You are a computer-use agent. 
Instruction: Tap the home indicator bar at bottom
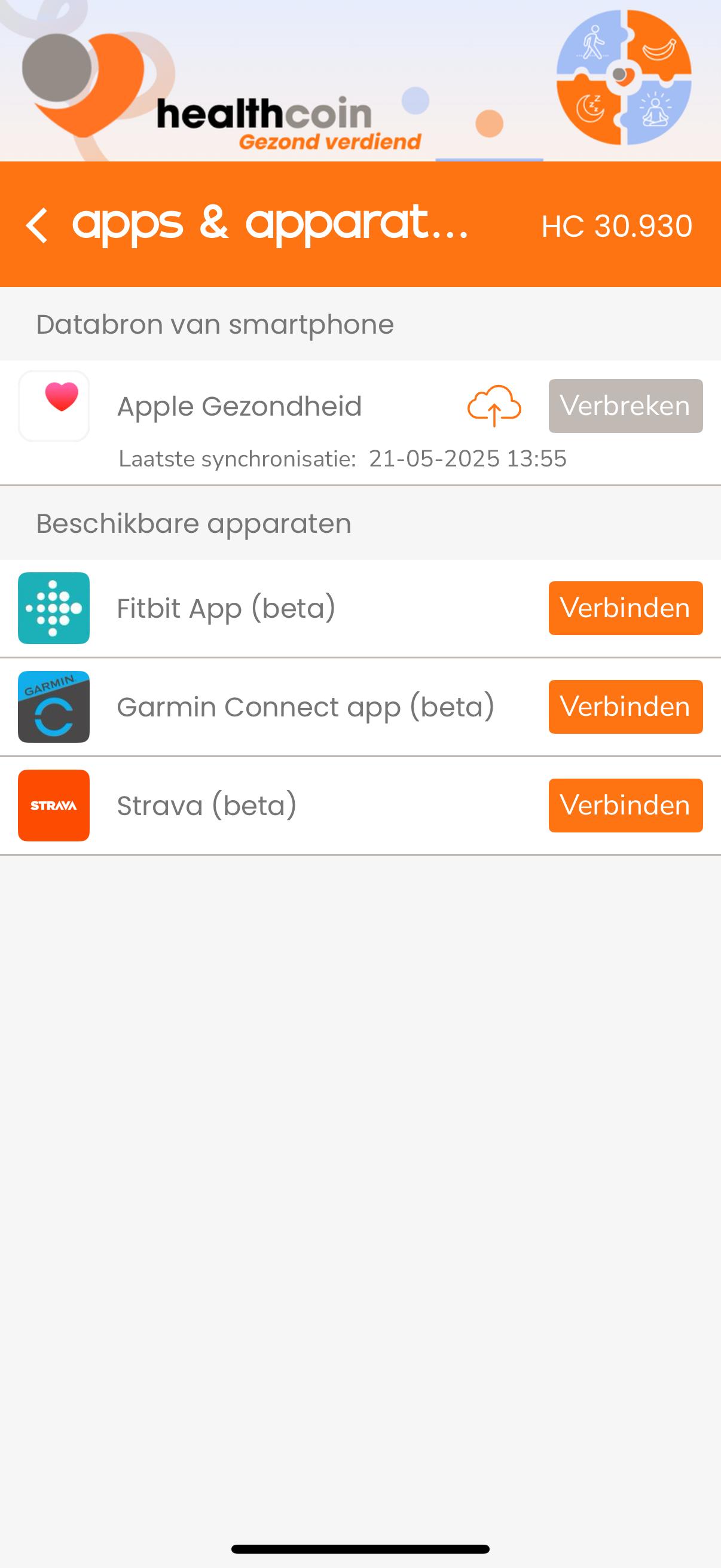(360, 1549)
